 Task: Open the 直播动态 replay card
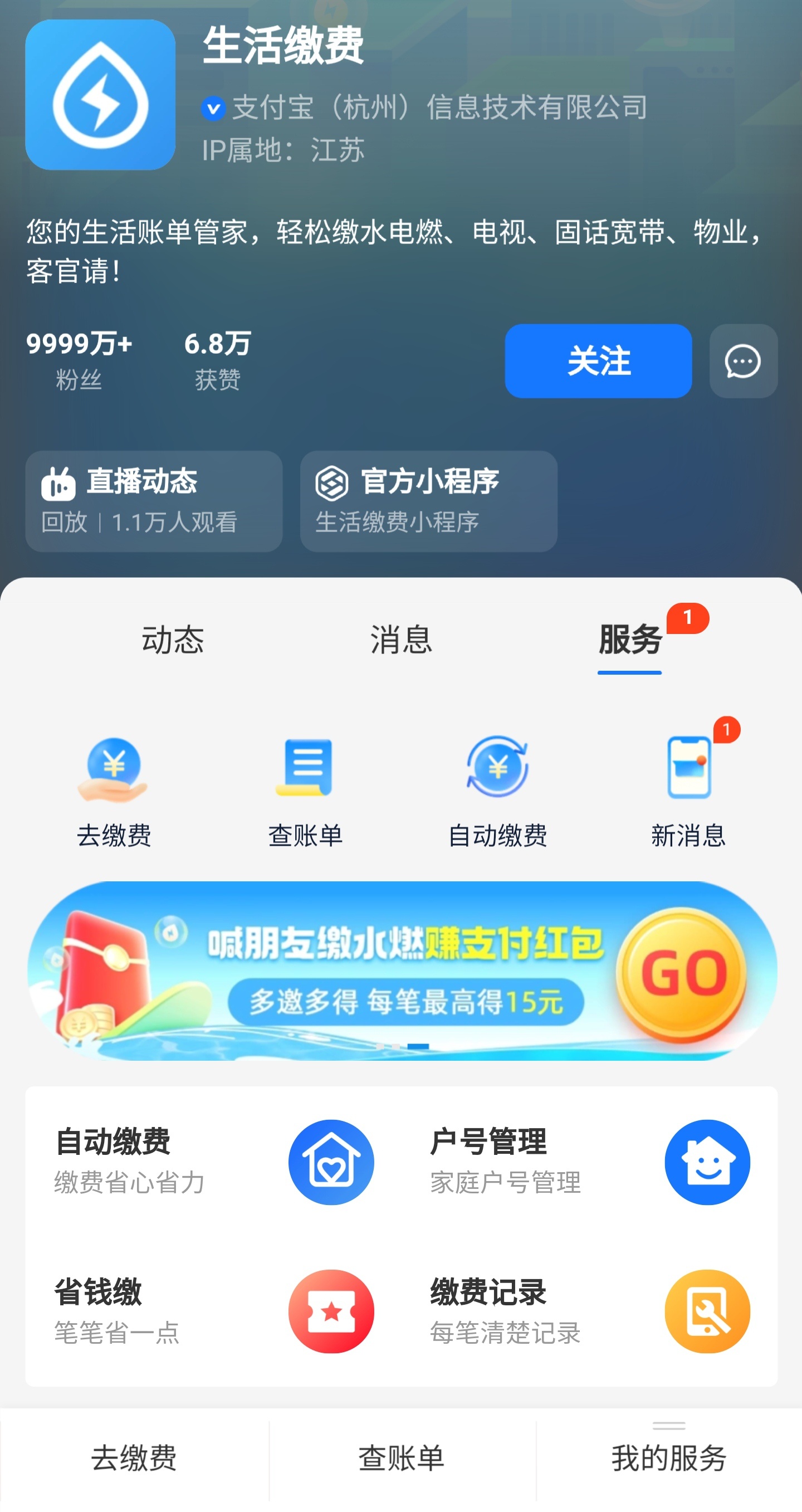(154, 501)
